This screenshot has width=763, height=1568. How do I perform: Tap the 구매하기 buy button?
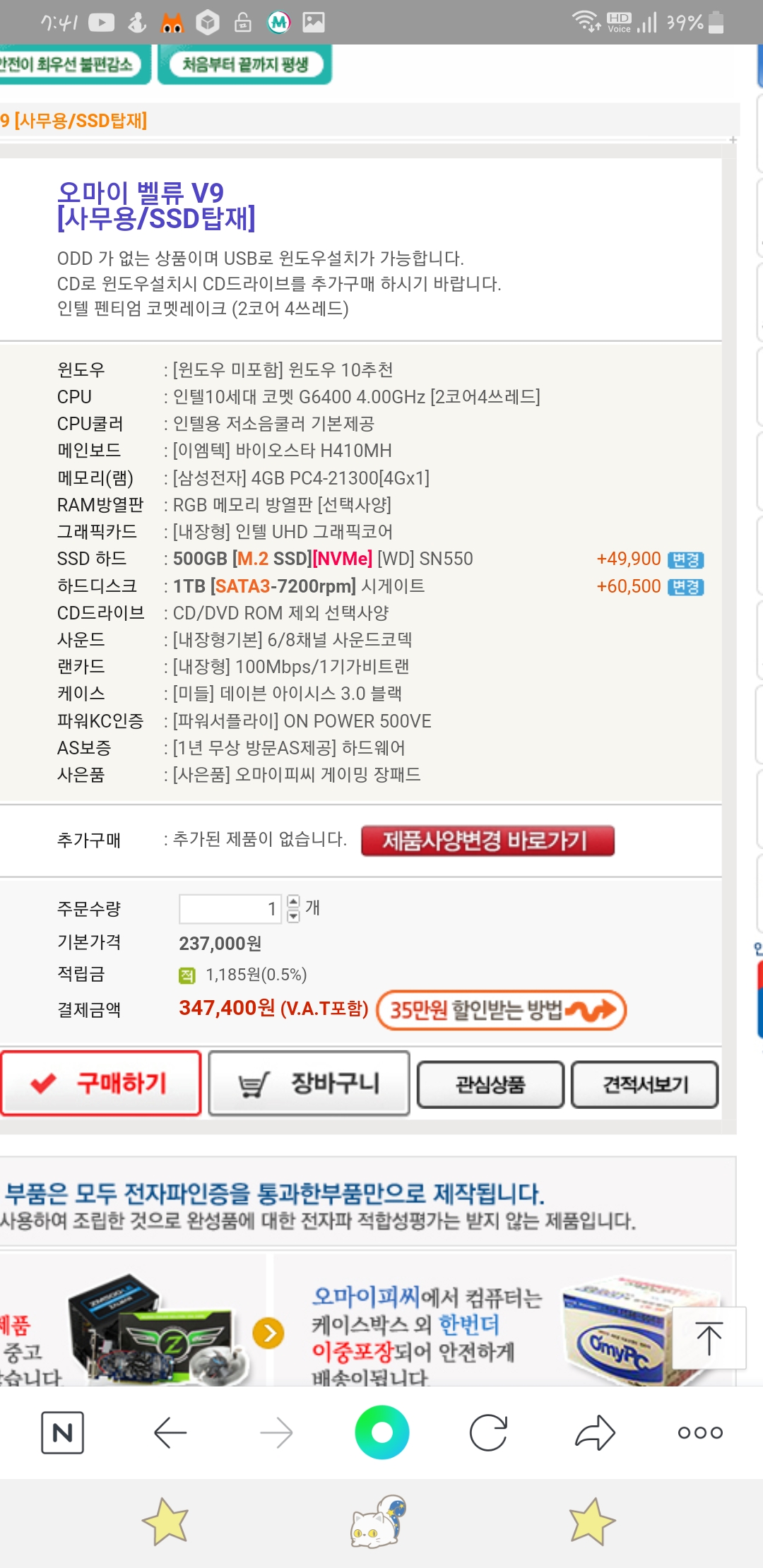(101, 1083)
